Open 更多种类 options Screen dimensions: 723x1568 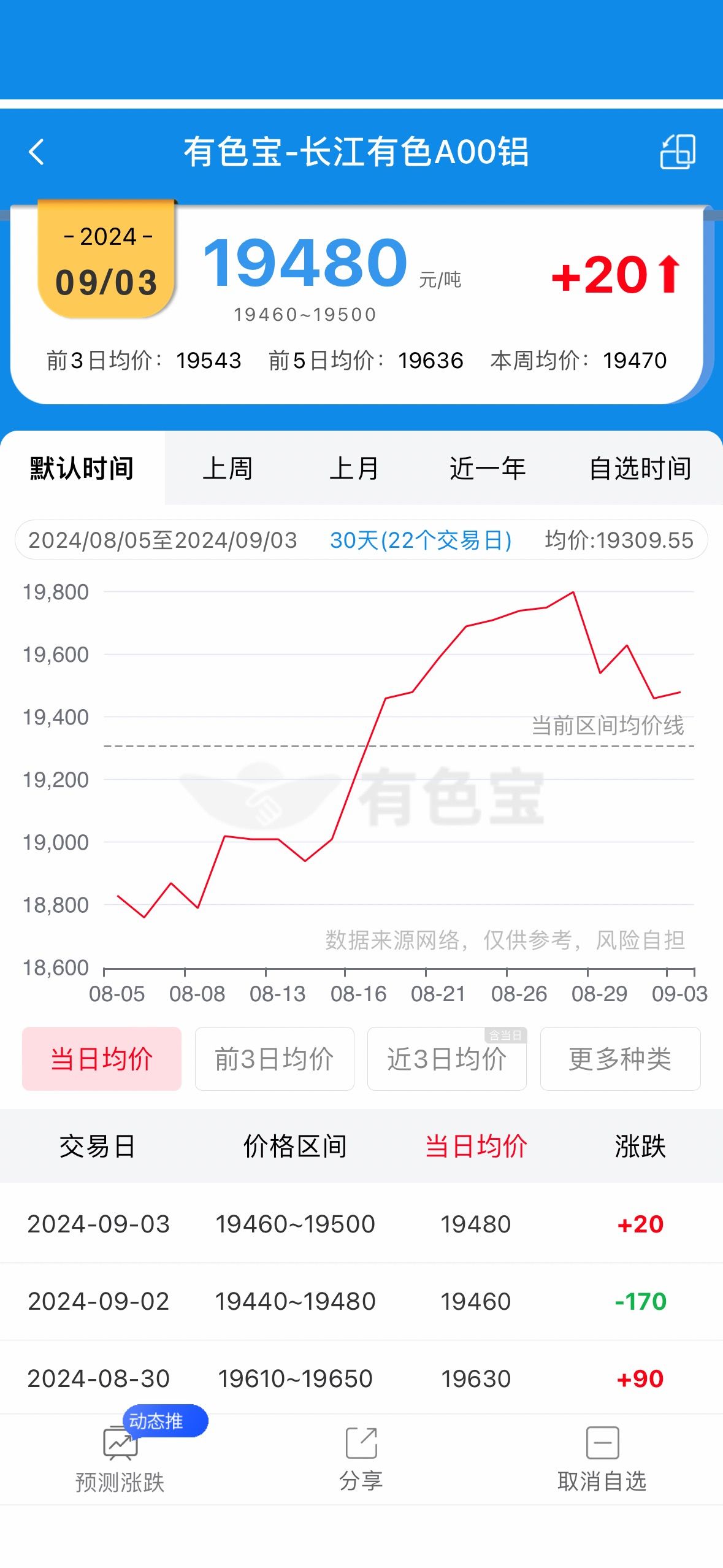[x=620, y=1058]
